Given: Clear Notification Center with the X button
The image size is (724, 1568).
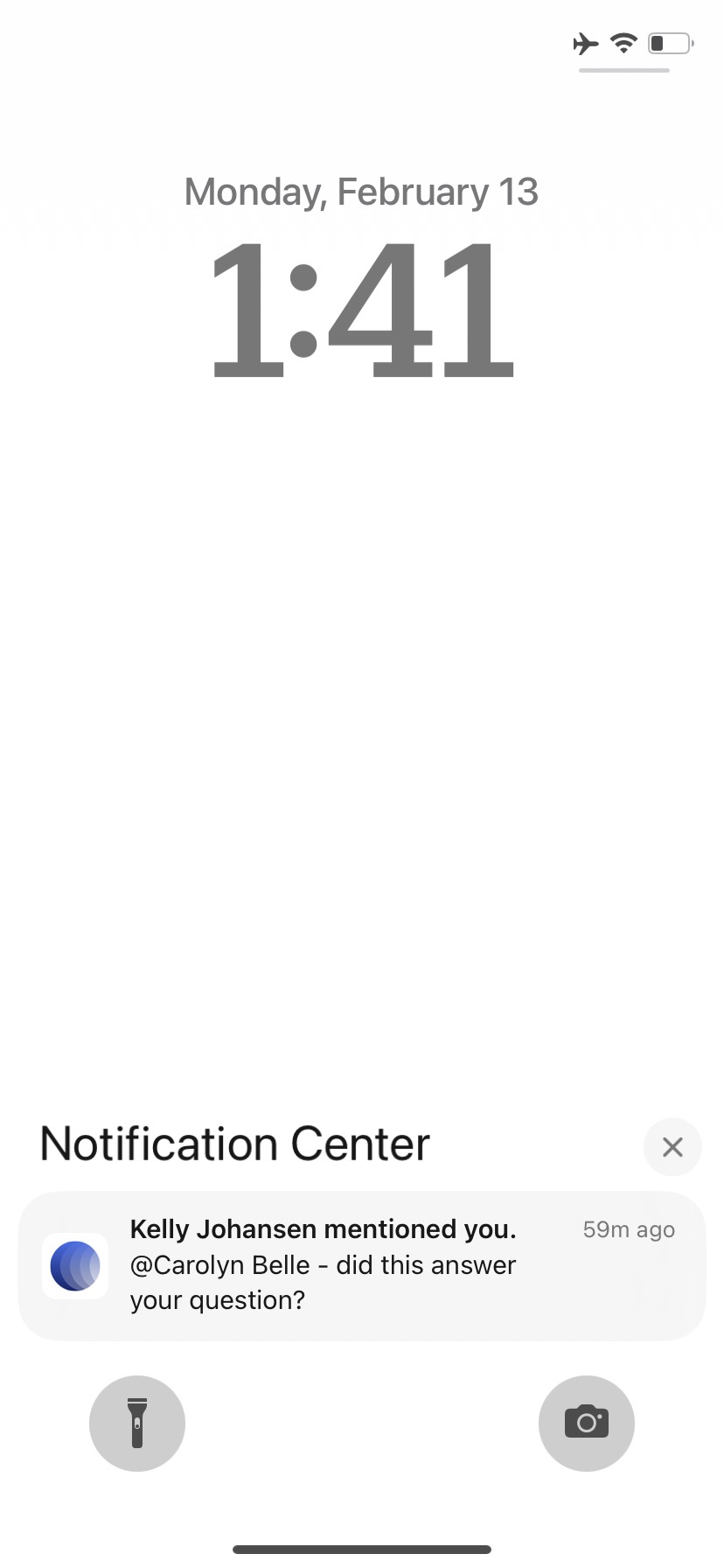Looking at the screenshot, I should click(672, 1146).
